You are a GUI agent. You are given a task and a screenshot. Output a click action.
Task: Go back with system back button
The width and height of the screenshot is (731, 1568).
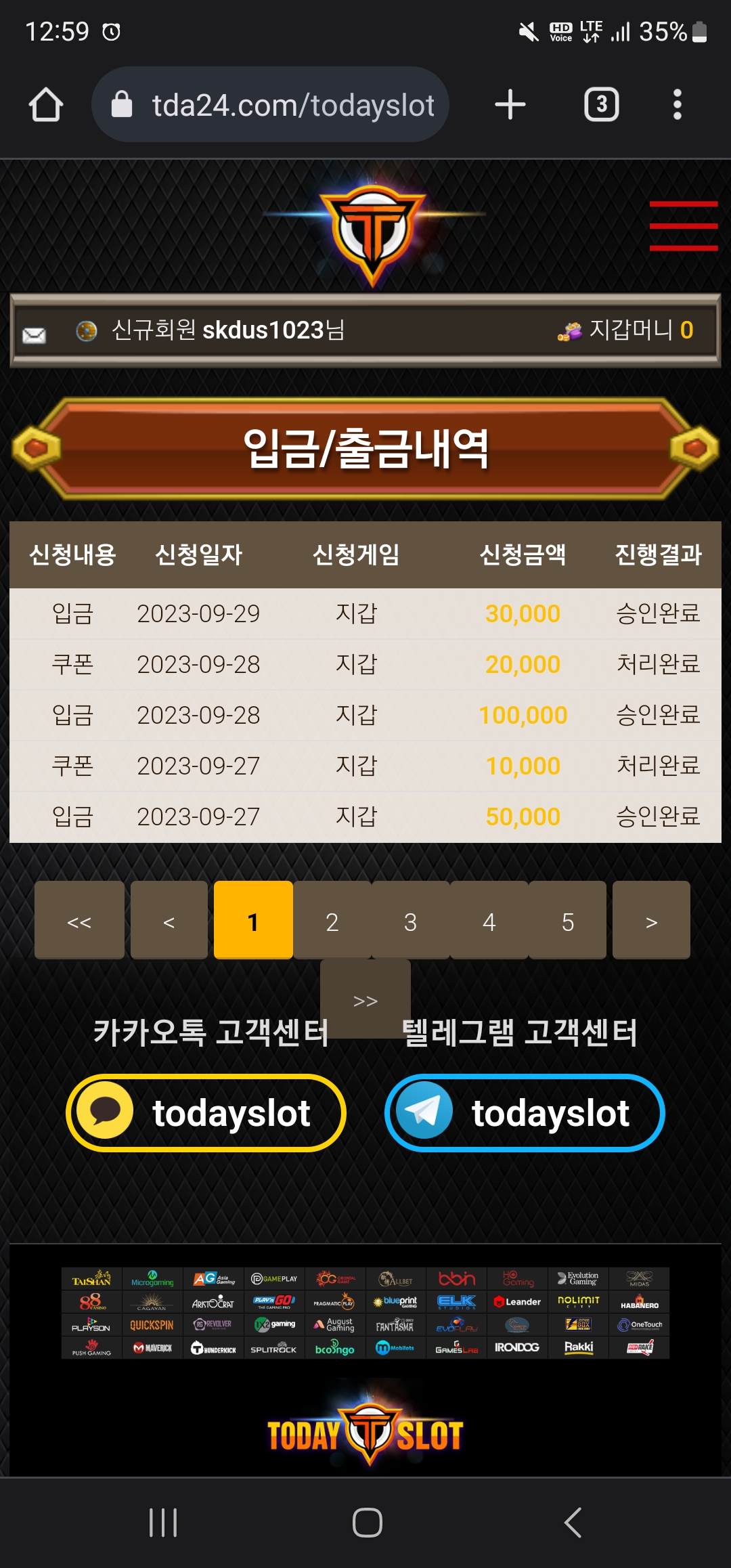point(573,1523)
